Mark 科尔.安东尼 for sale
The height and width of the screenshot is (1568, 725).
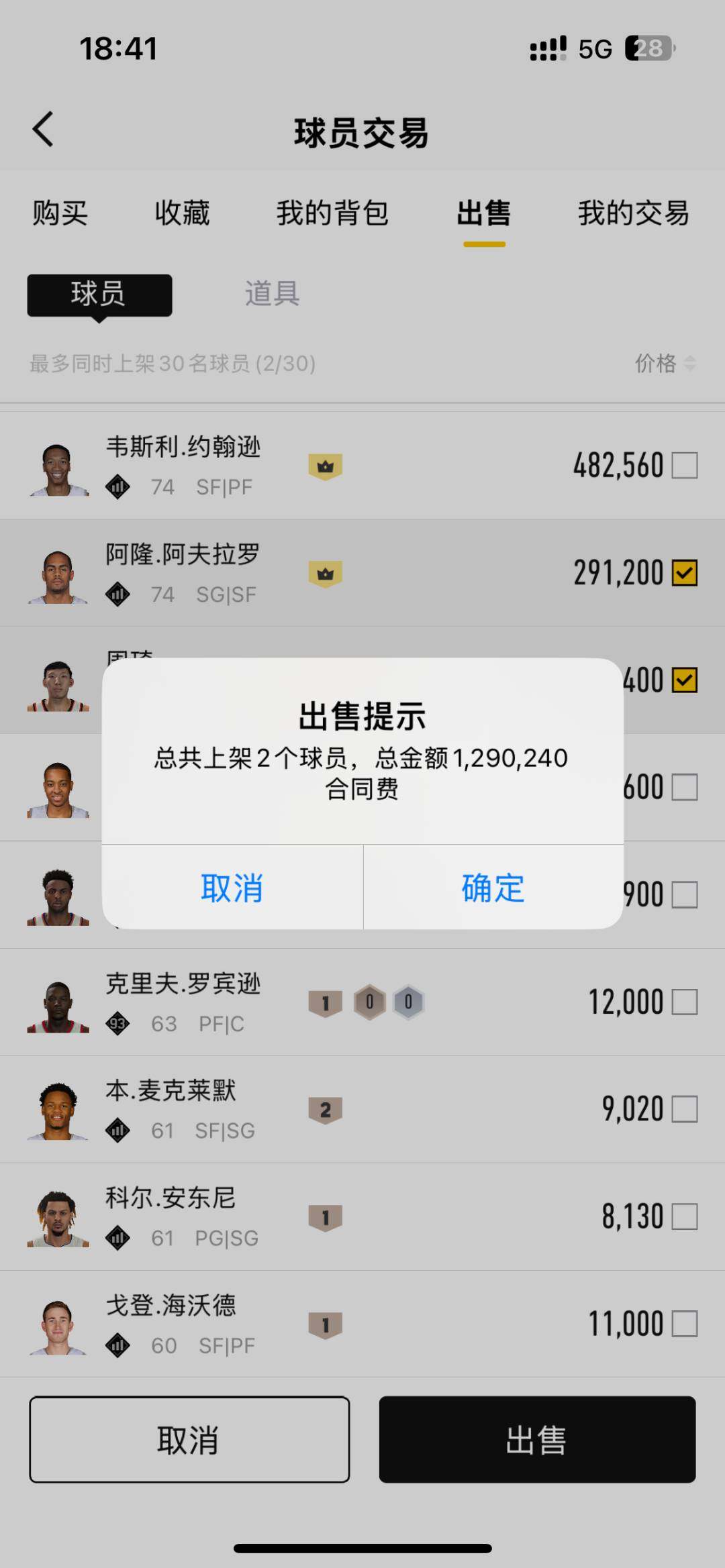click(685, 1216)
